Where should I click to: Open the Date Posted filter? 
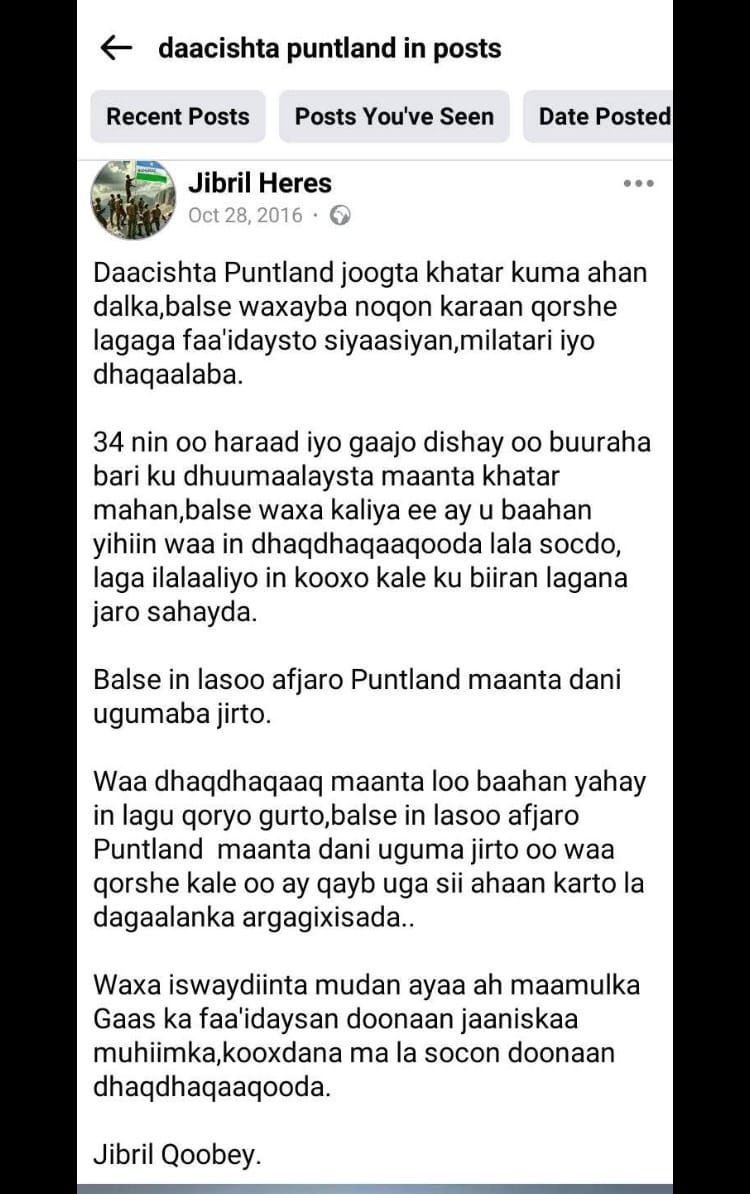pos(603,116)
